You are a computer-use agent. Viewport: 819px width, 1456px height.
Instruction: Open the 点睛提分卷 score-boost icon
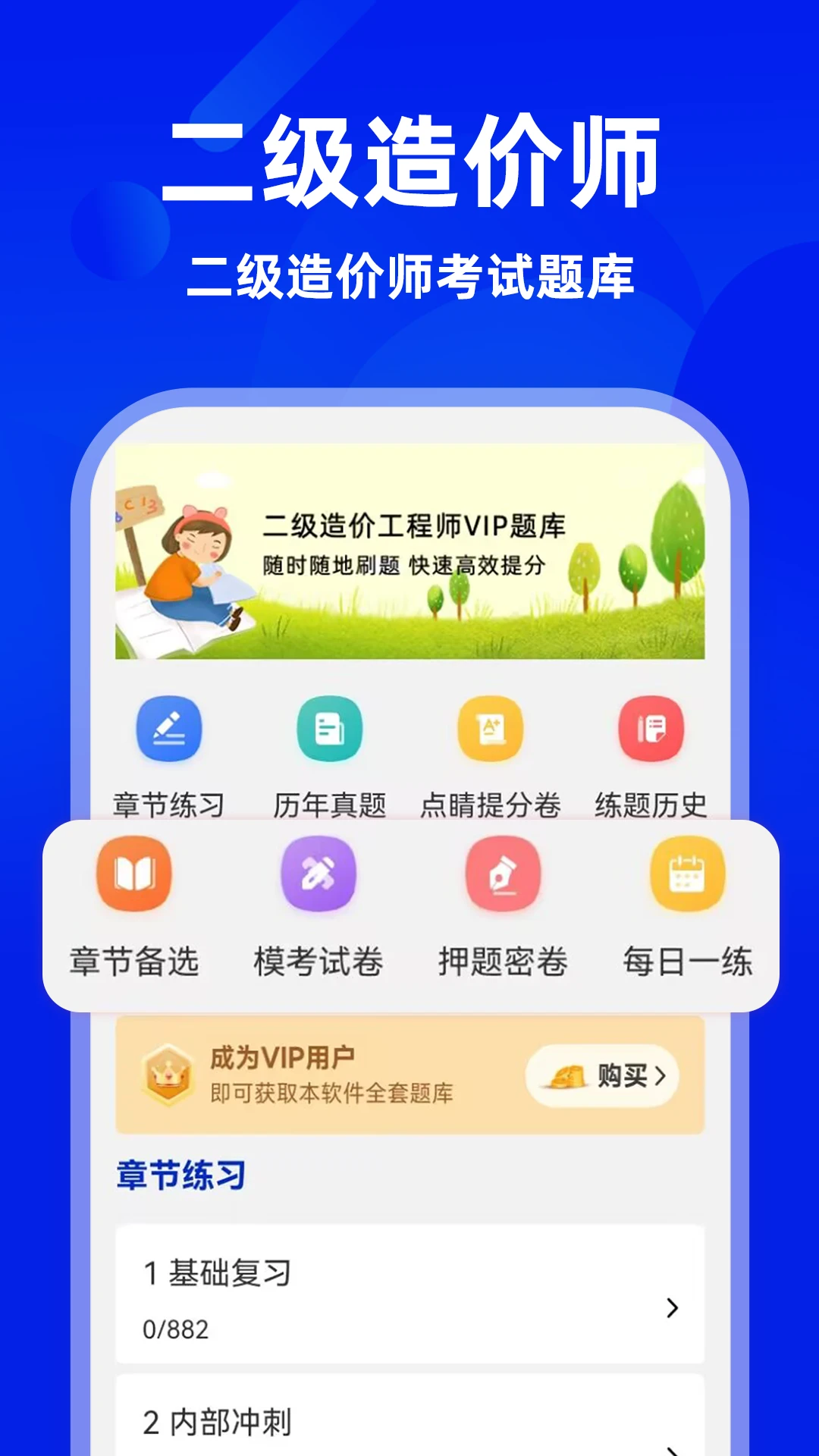pos(489,730)
